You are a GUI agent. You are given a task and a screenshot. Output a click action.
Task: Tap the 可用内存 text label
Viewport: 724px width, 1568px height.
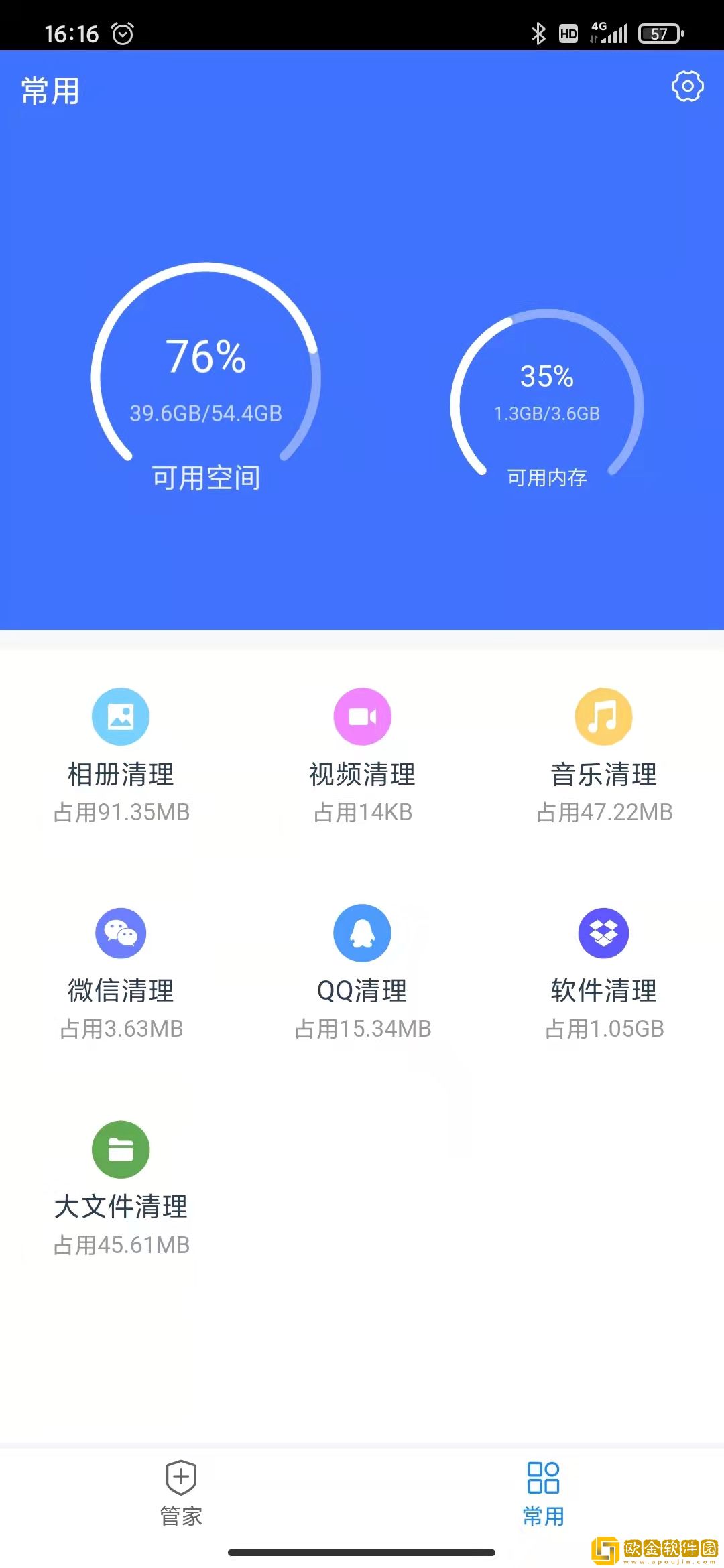pos(546,478)
